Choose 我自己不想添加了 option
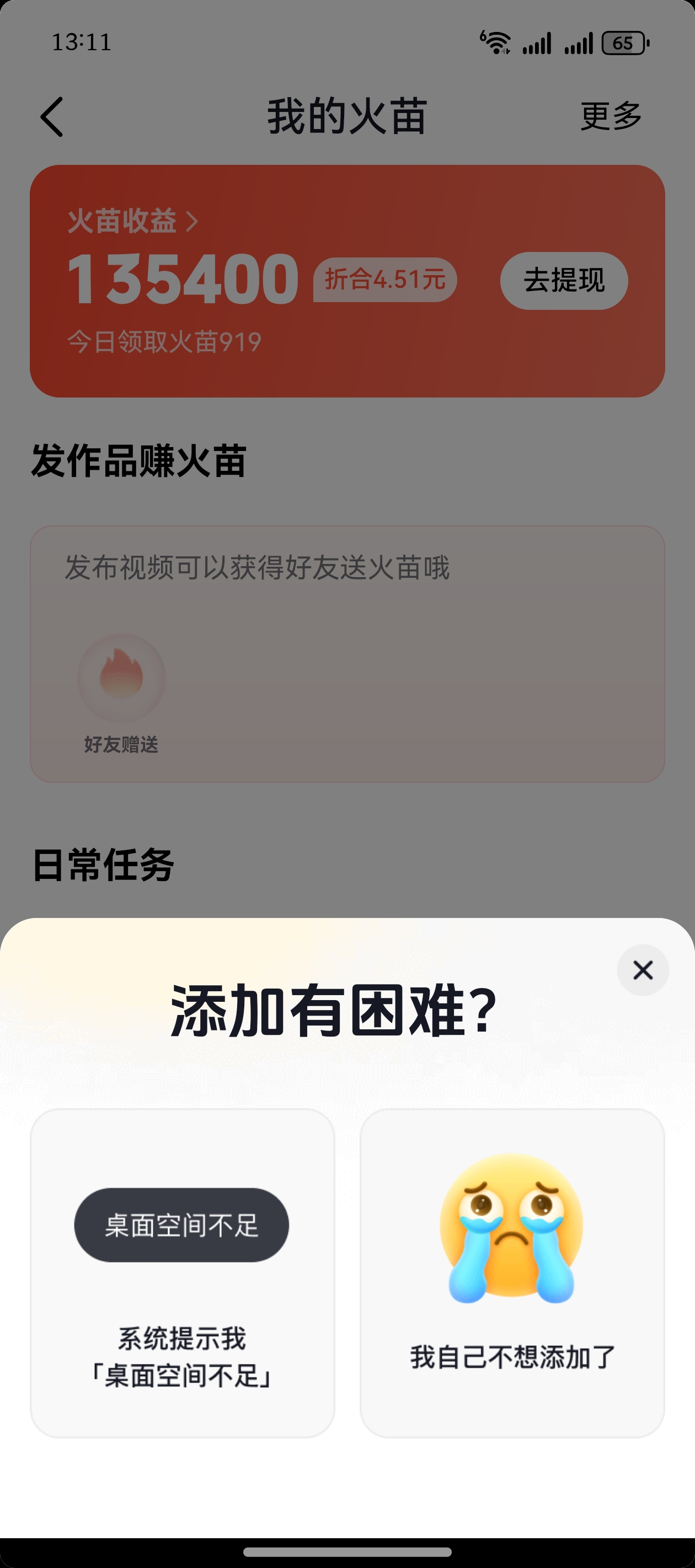 coord(512,1273)
